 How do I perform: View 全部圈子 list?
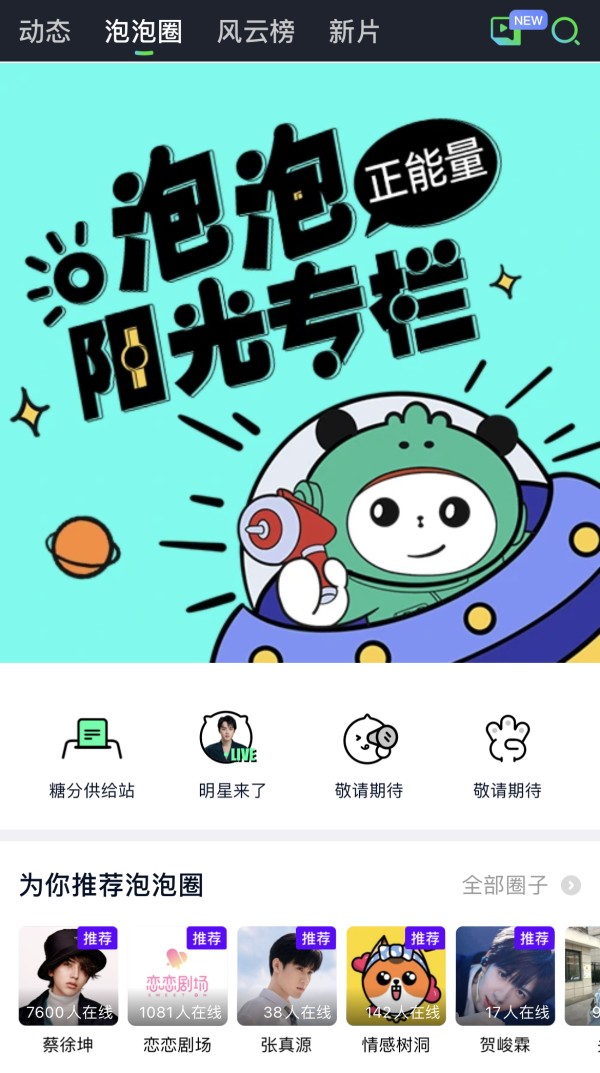point(520,885)
